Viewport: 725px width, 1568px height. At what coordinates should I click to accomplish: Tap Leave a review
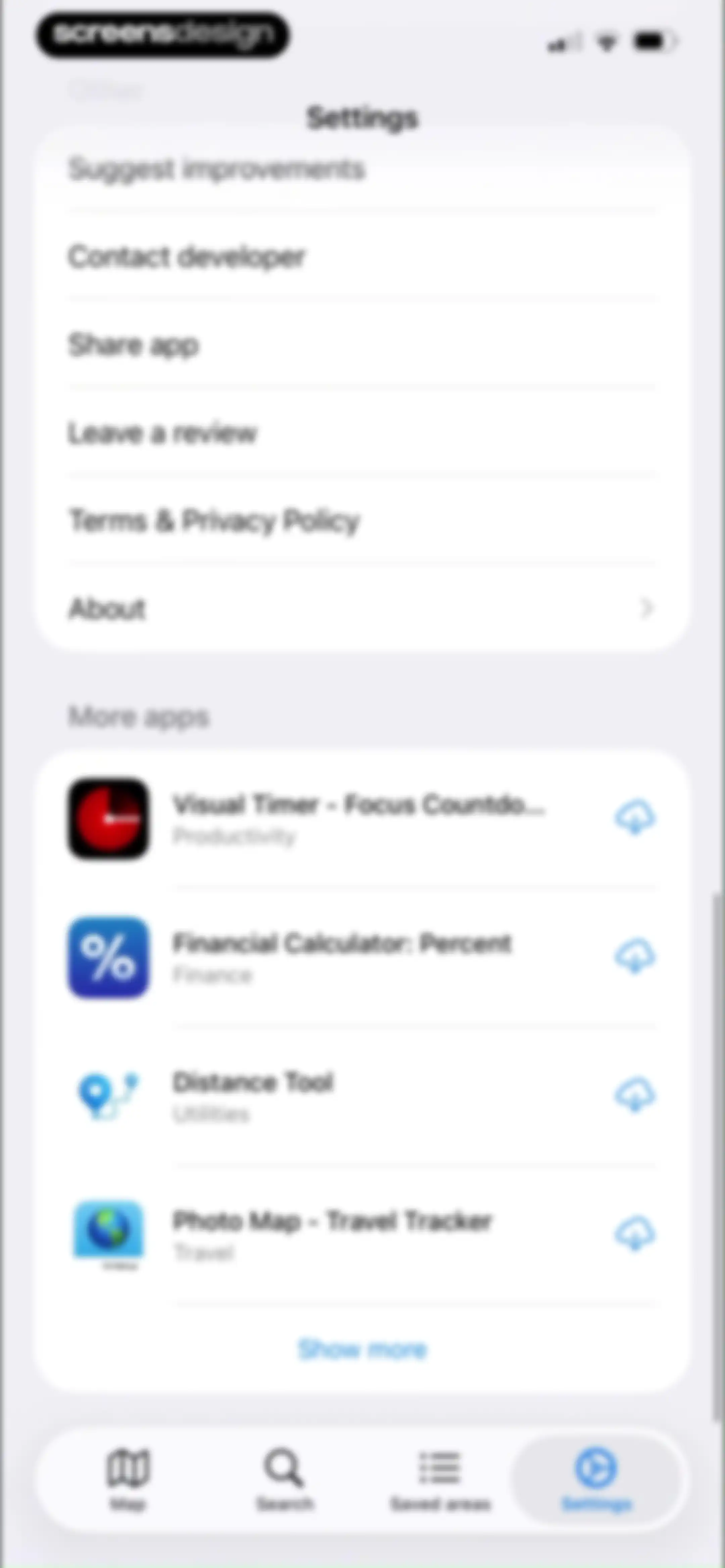362,433
